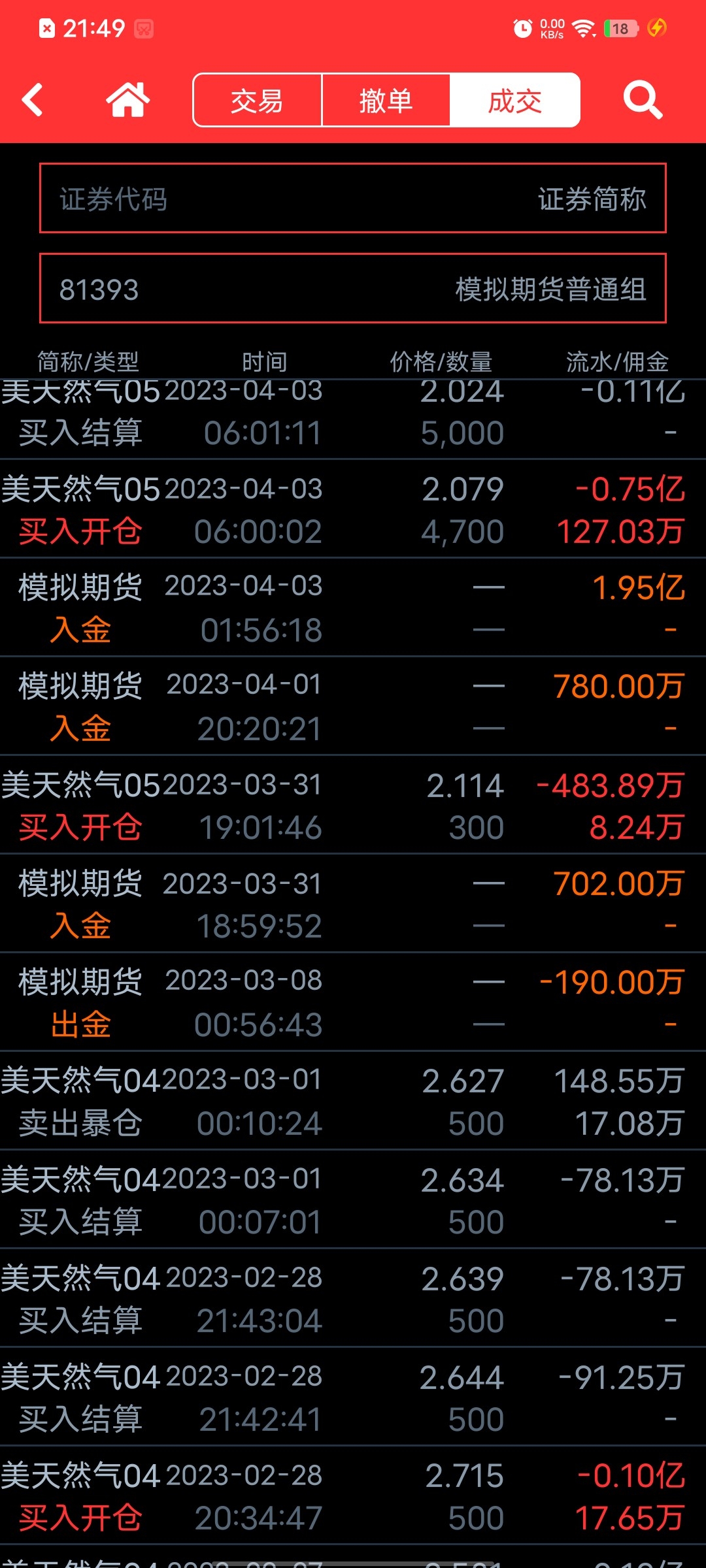The image size is (706, 1568).
Task: Tap the 证券代码 input field
Action: (353, 198)
